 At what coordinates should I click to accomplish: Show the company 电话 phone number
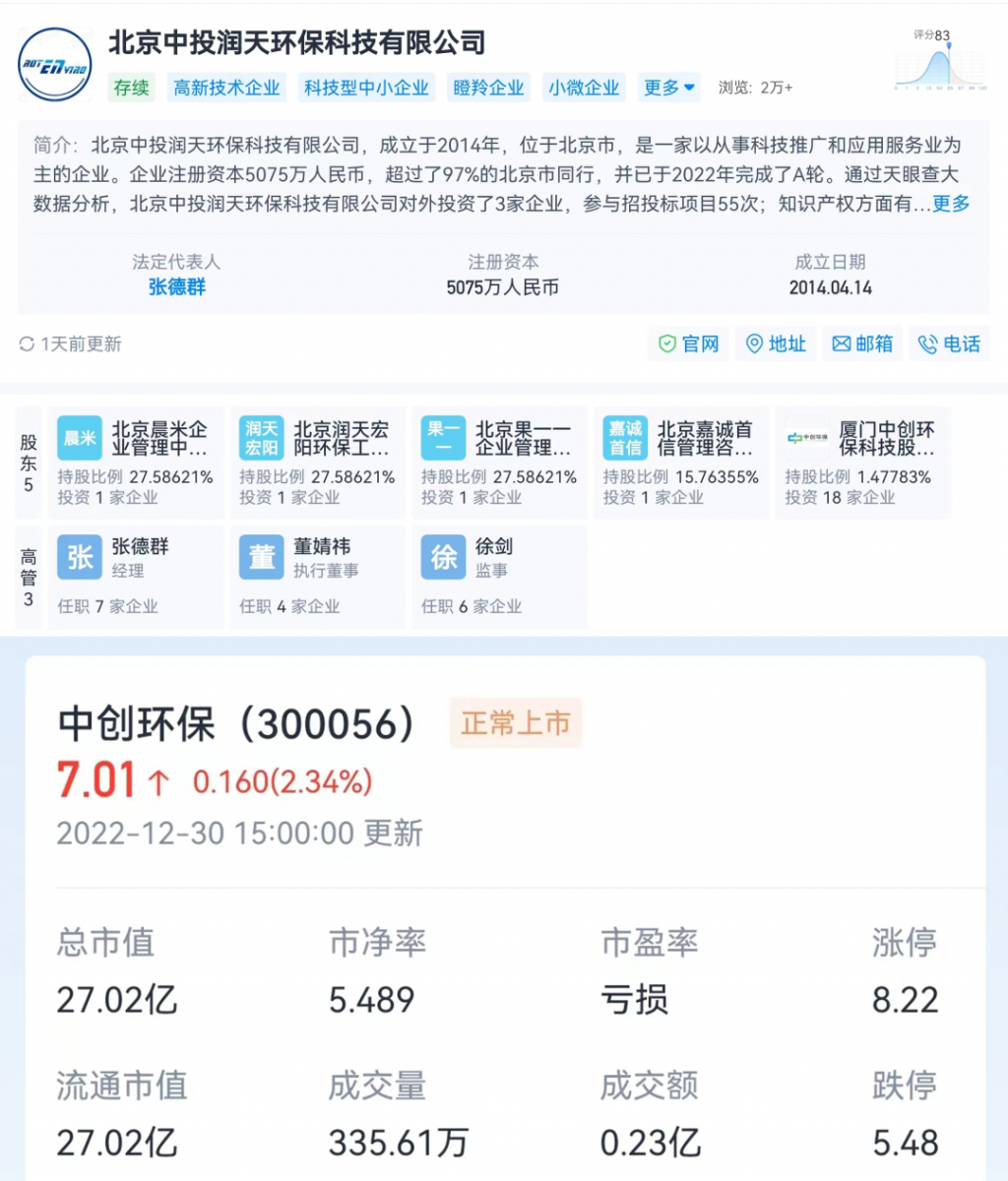coord(949,343)
